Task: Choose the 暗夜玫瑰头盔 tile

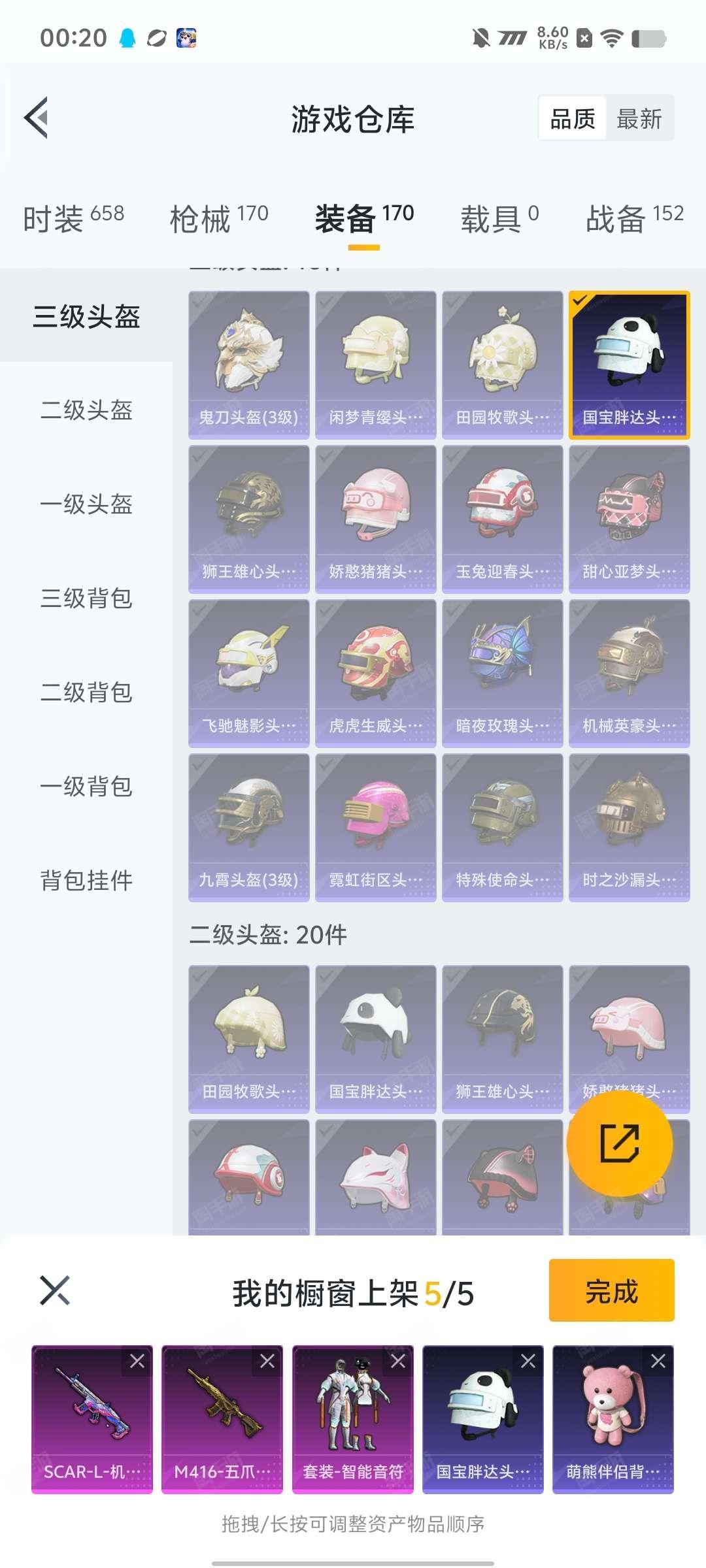Action: [502, 673]
